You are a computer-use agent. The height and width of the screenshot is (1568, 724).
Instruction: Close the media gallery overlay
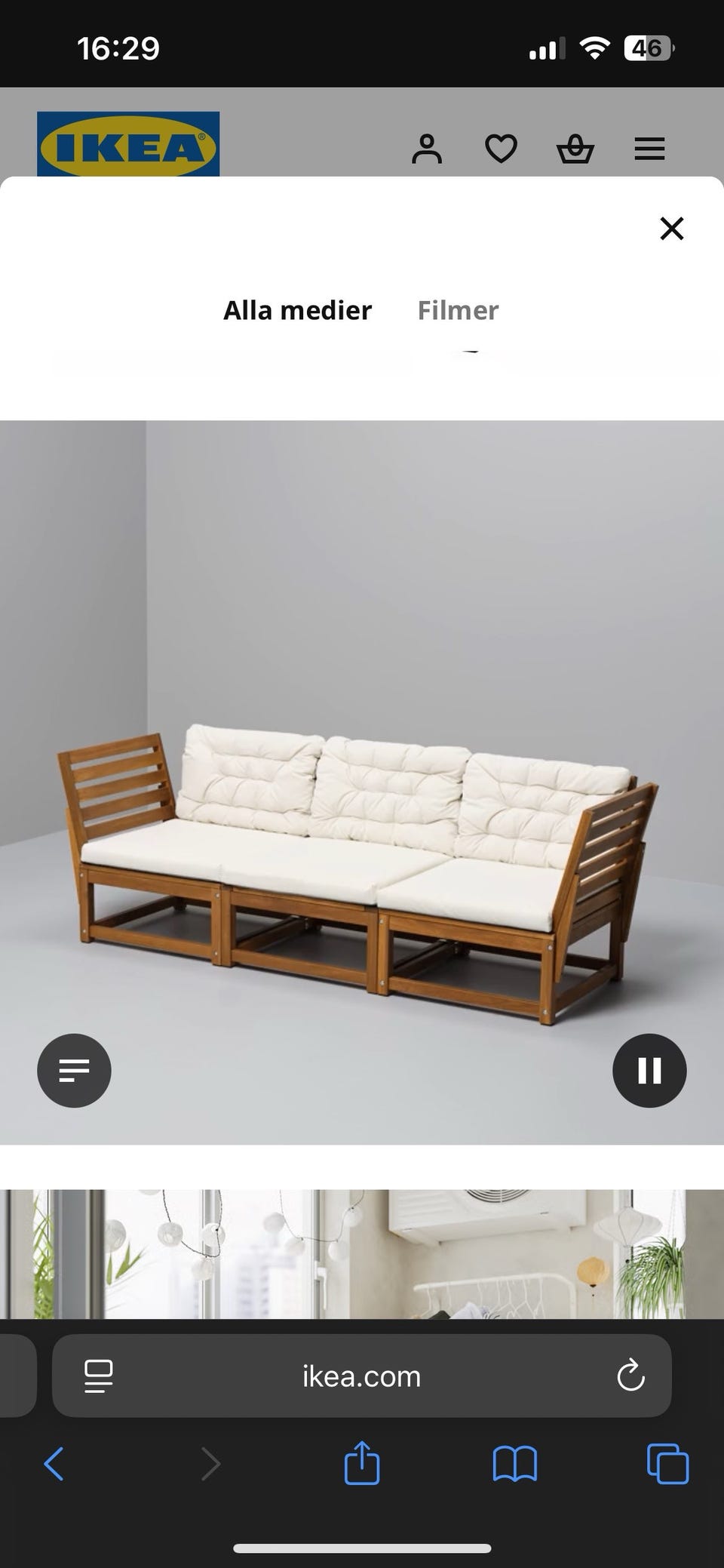(x=671, y=228)
